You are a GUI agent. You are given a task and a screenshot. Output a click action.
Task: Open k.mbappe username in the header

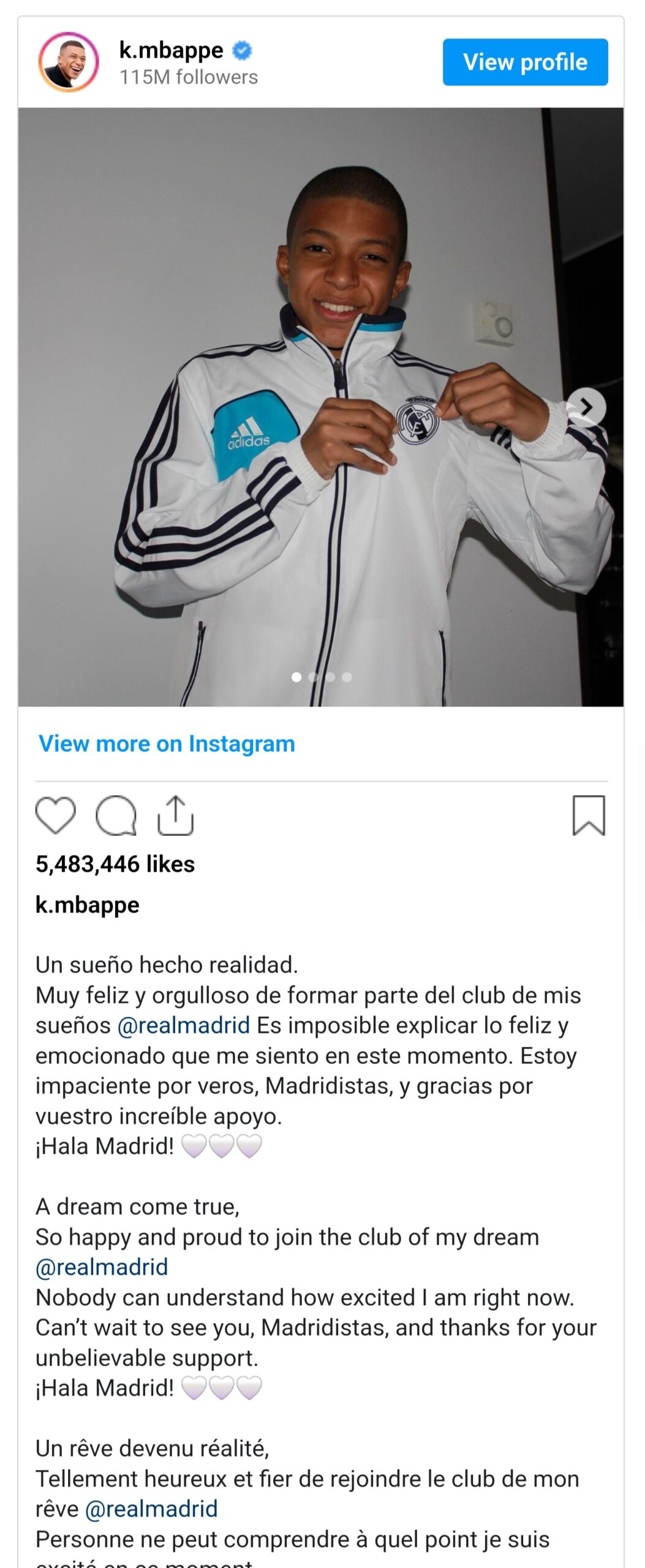[172, 50]
